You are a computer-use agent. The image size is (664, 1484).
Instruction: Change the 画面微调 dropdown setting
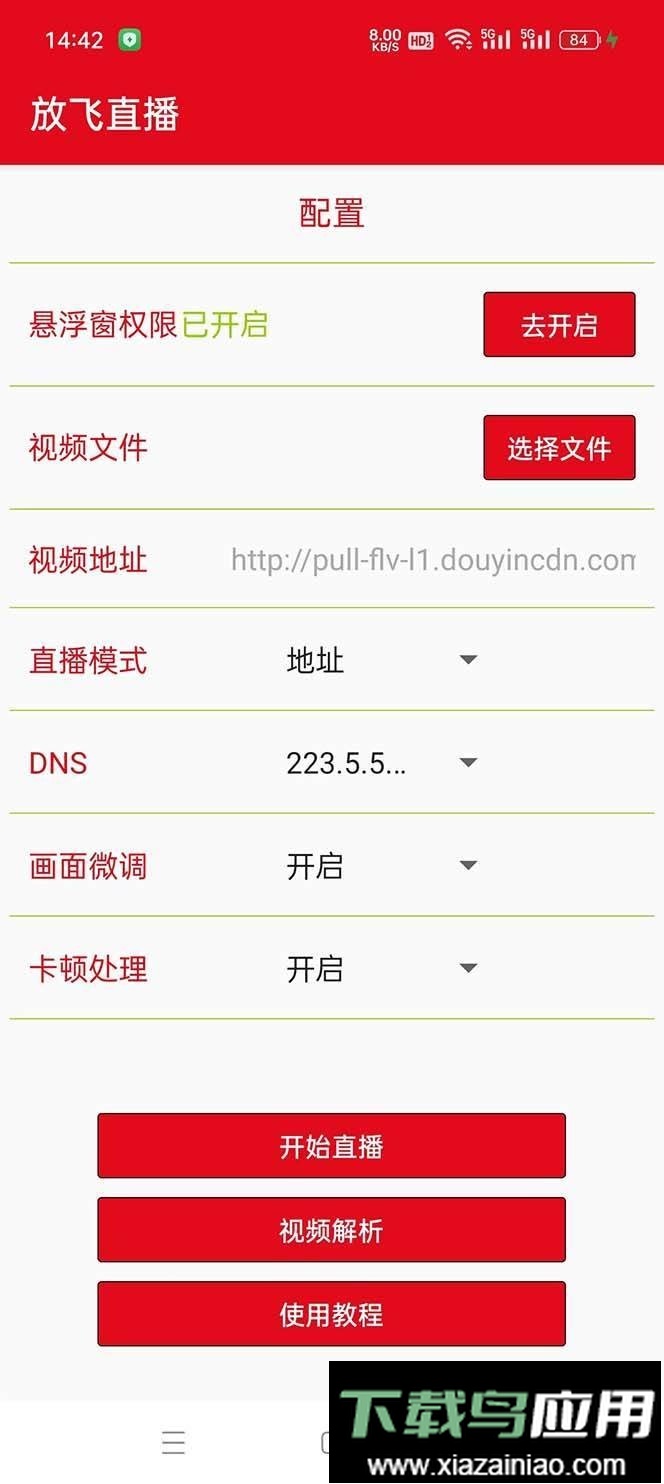(382, 866)
